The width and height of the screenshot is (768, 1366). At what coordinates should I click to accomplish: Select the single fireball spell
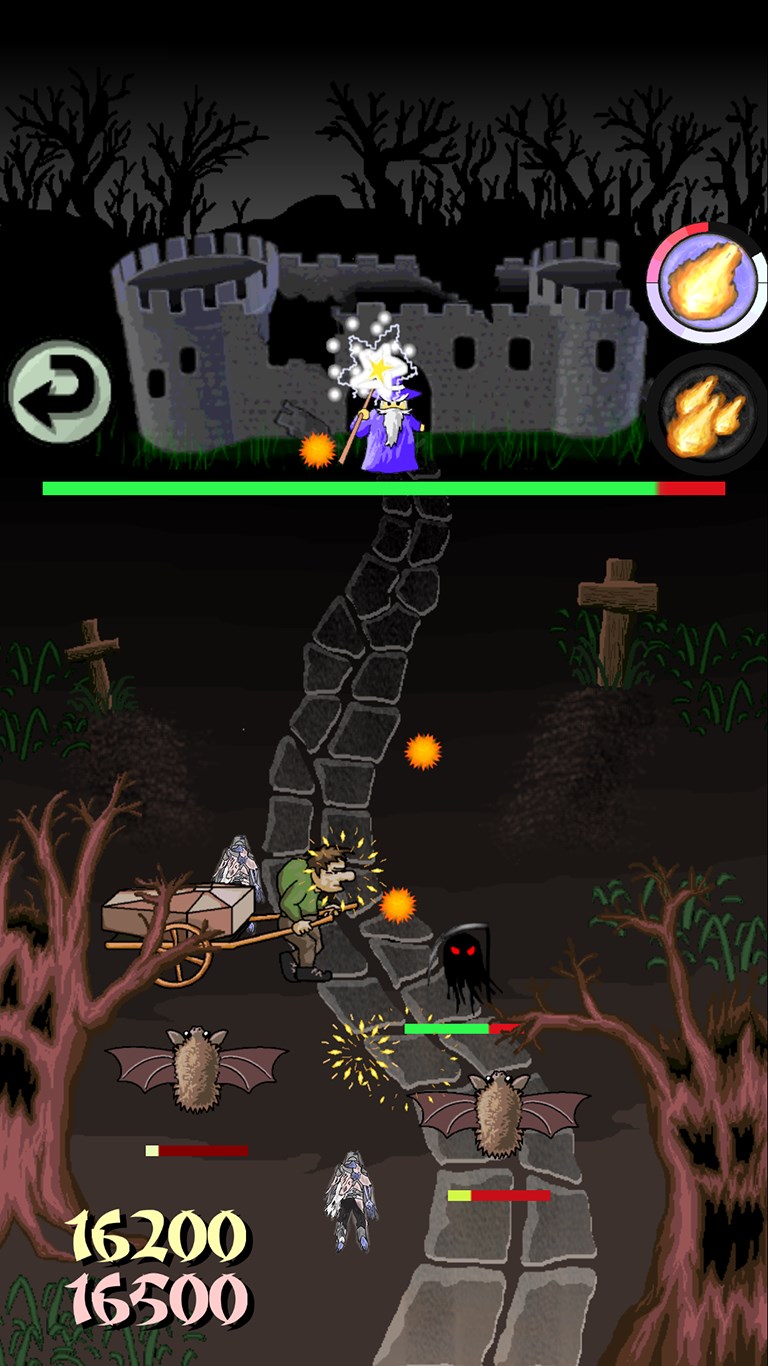[x=706, y=282]
